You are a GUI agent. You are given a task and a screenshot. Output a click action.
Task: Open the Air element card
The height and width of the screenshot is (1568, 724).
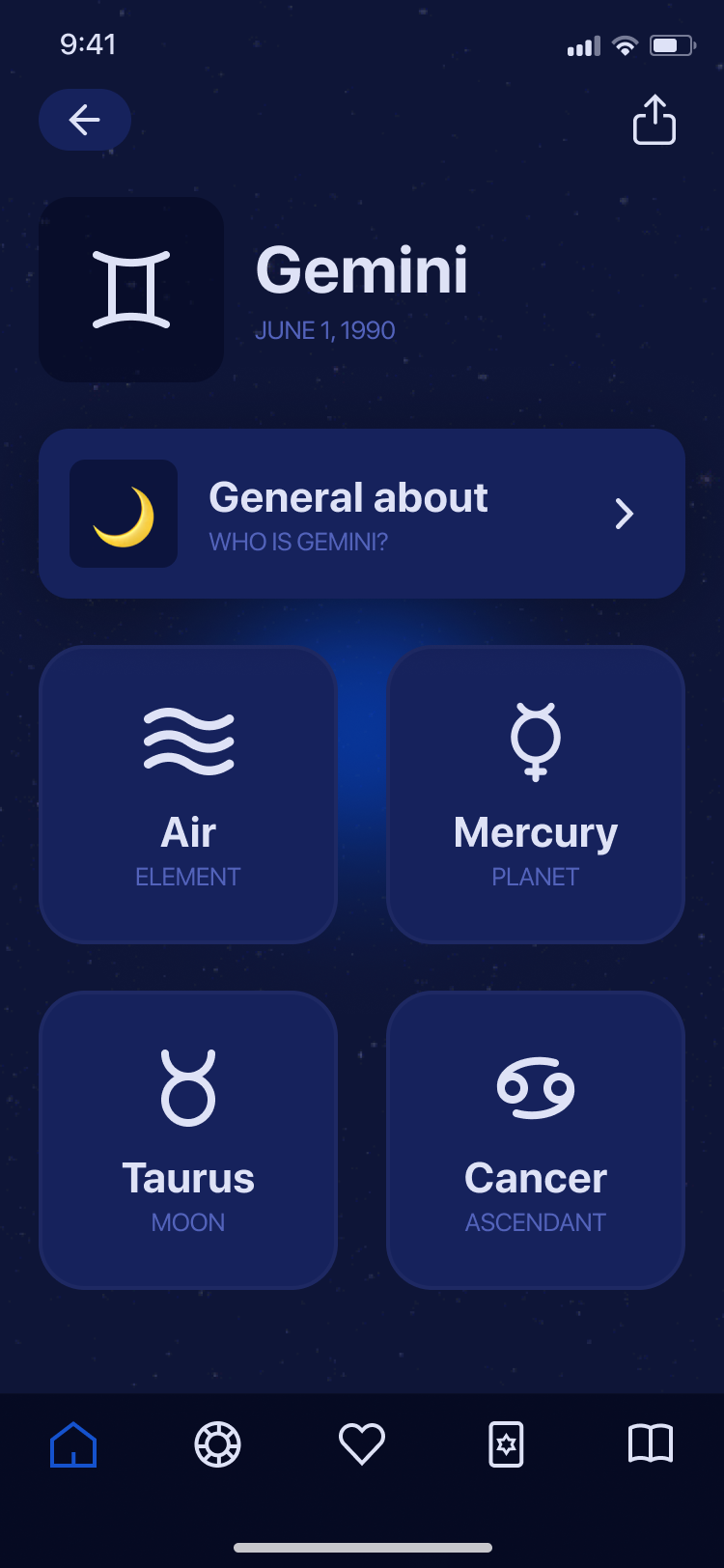(188, 795)
